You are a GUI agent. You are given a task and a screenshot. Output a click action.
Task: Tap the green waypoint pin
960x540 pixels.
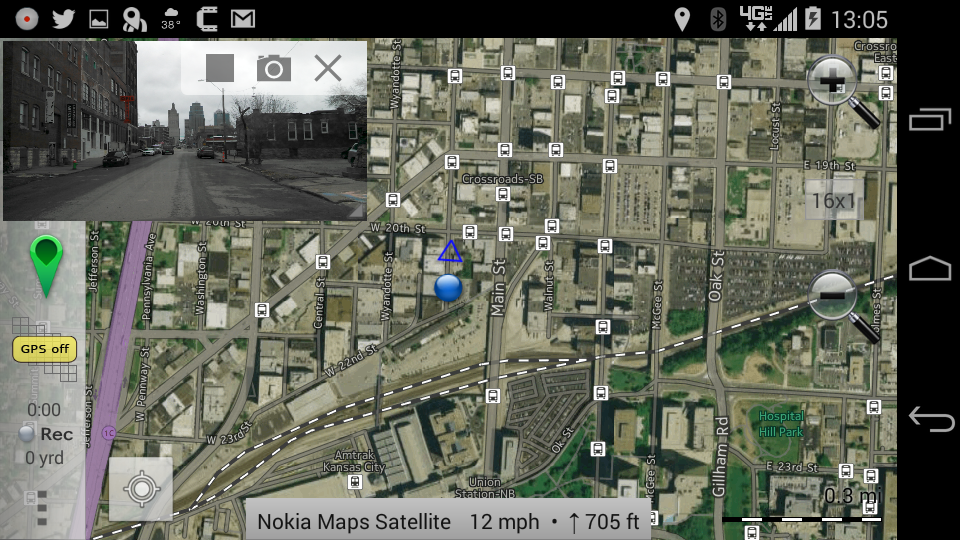tap(46, 264)
